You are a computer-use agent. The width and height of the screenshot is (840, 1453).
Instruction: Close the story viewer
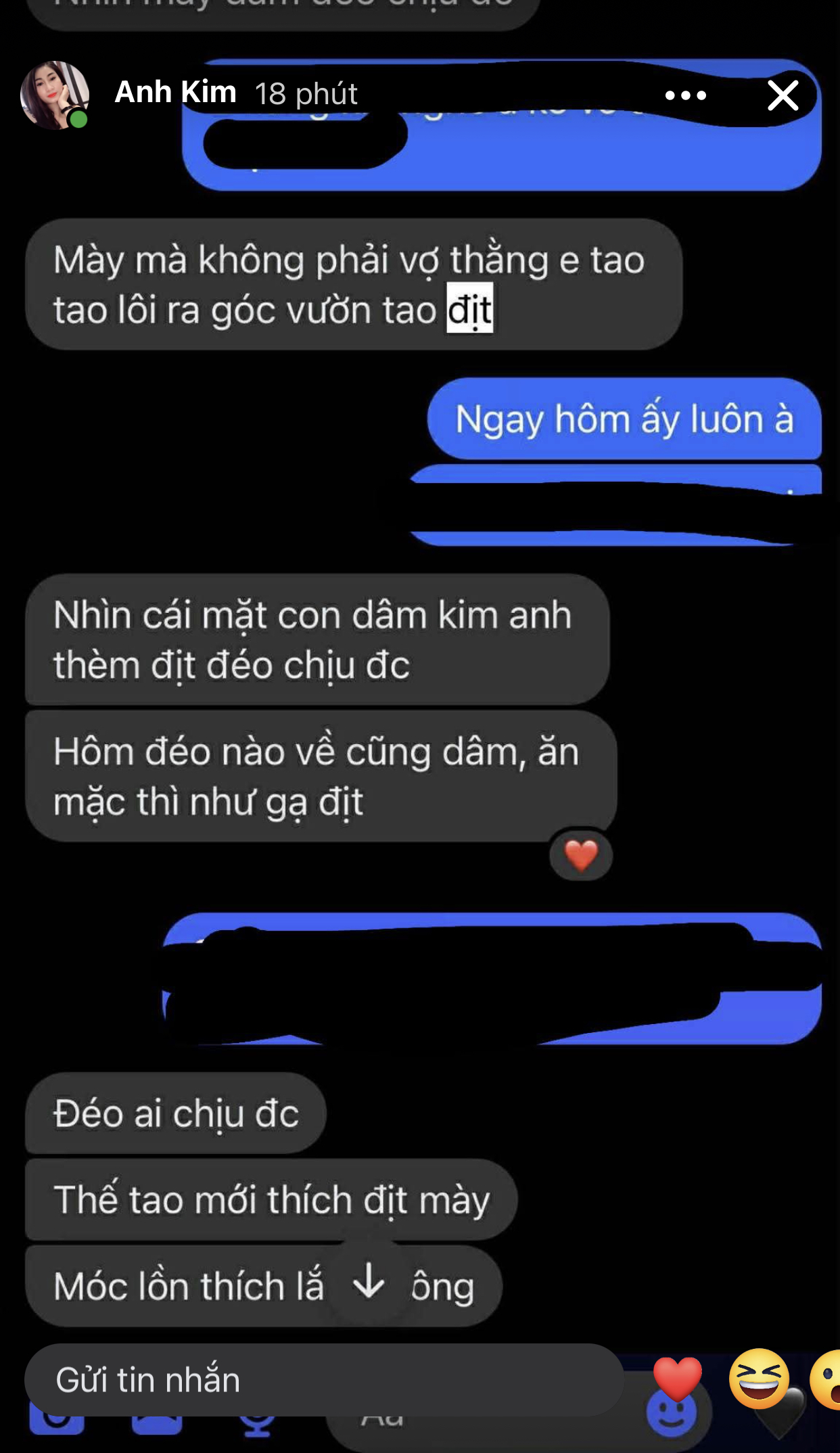[783, 95]
